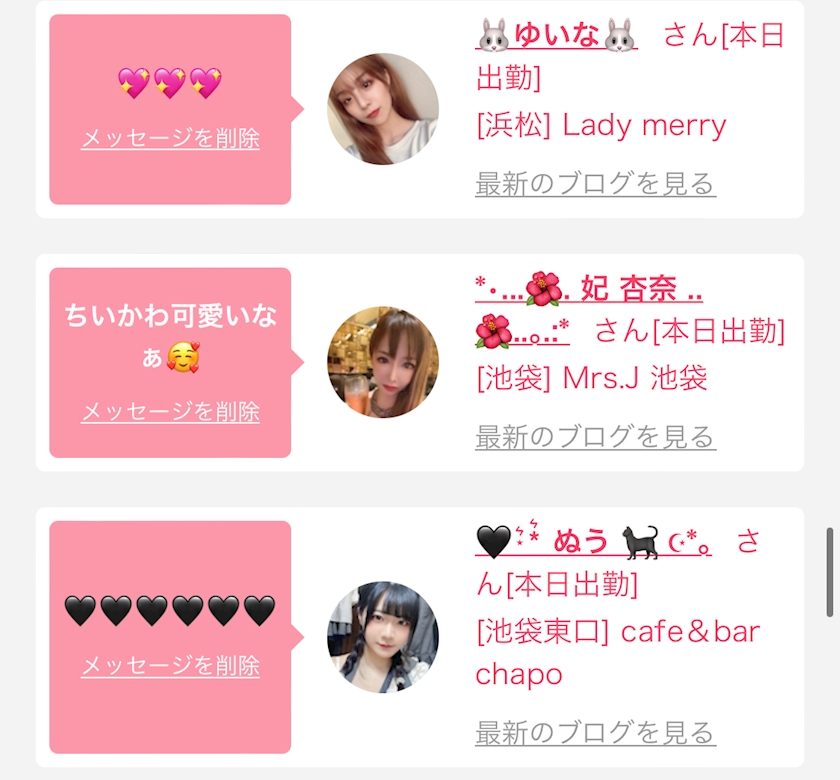This screenshot has width=840, height=780.
Task: View ぬう's latest blog
Action: click(595, 733)
